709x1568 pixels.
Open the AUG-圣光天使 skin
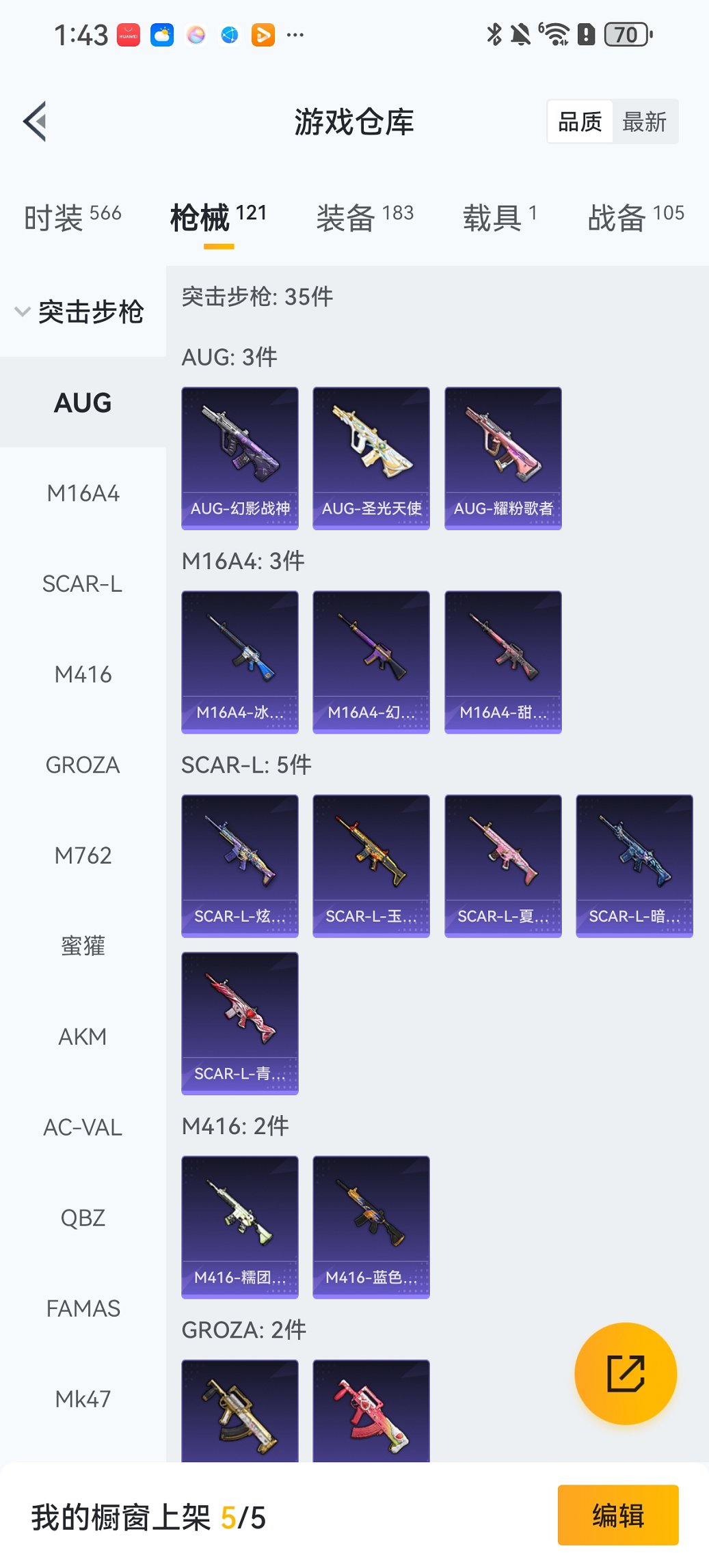click(371, 458)
